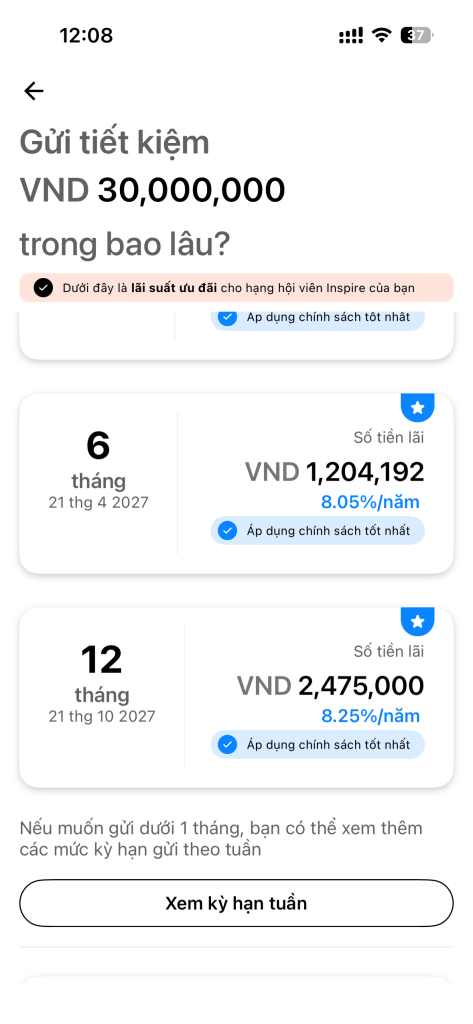The width and height of the screenshot is (473, 1024).
Task: Select the 6 tháng savings term card
Action: click(x=236, y=483)
